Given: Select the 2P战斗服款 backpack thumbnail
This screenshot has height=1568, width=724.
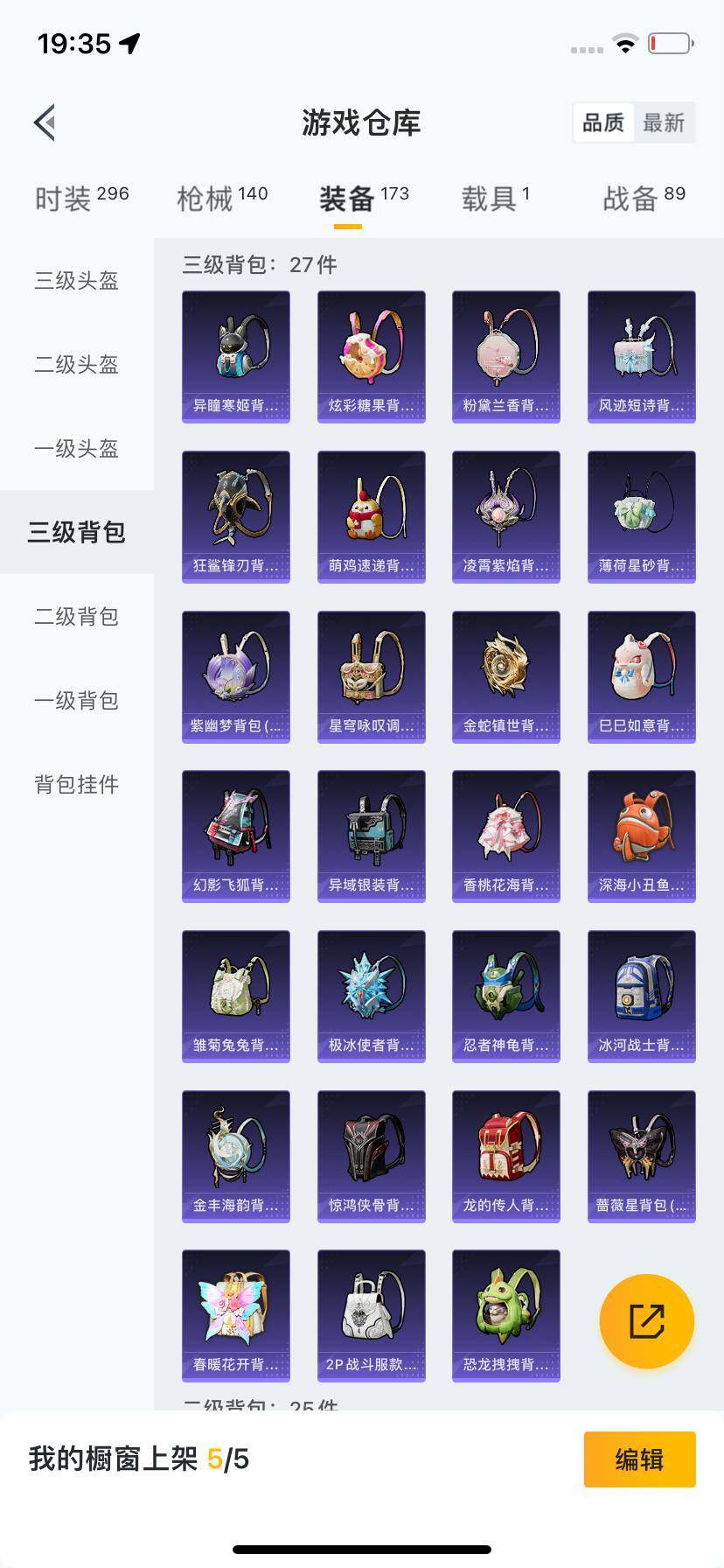Looking at the screenshot, I should click(371, 1316).
